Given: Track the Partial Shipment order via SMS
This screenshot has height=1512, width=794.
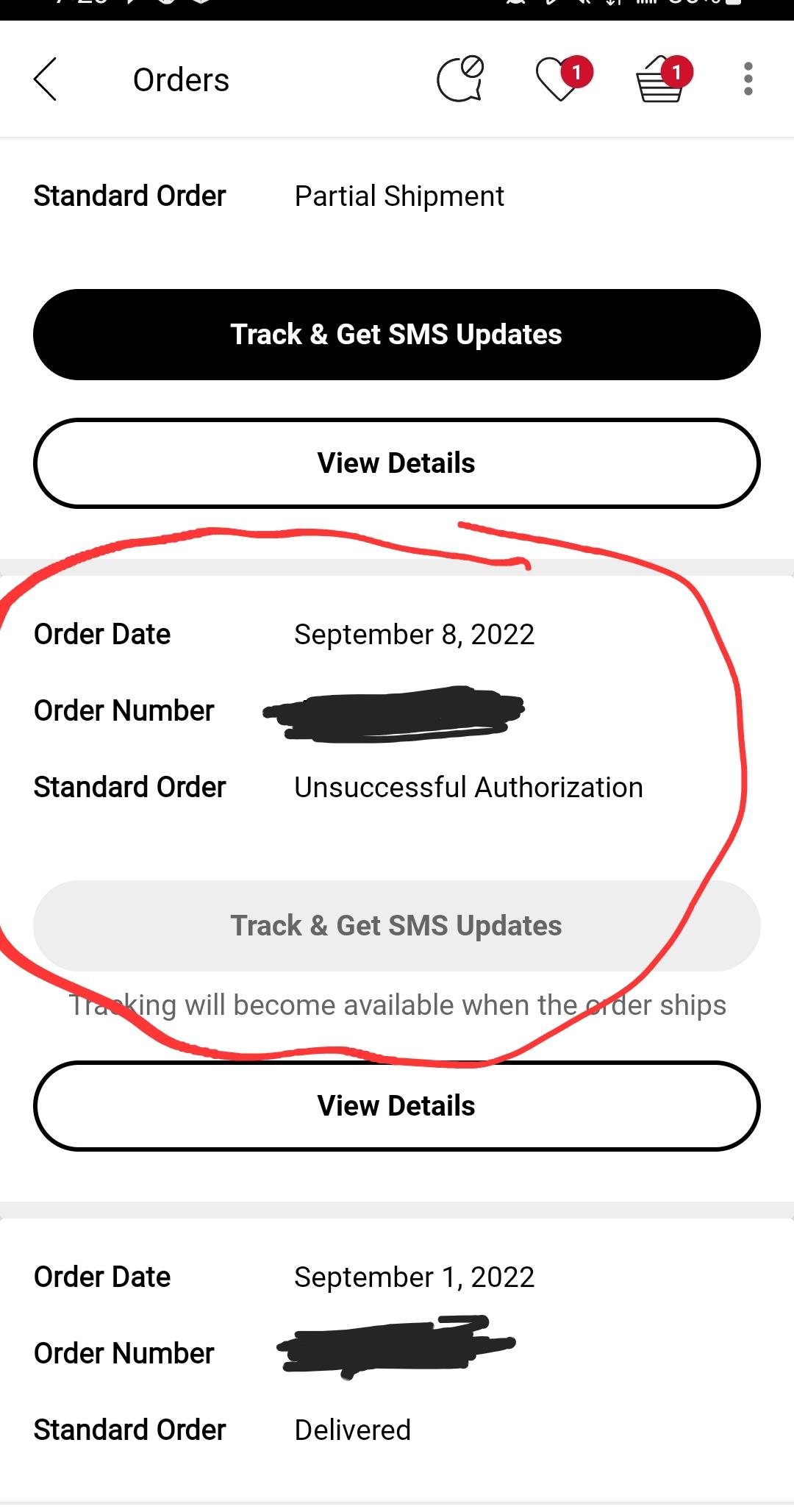Looking at the screenshot, I should [x=397, y=335].
